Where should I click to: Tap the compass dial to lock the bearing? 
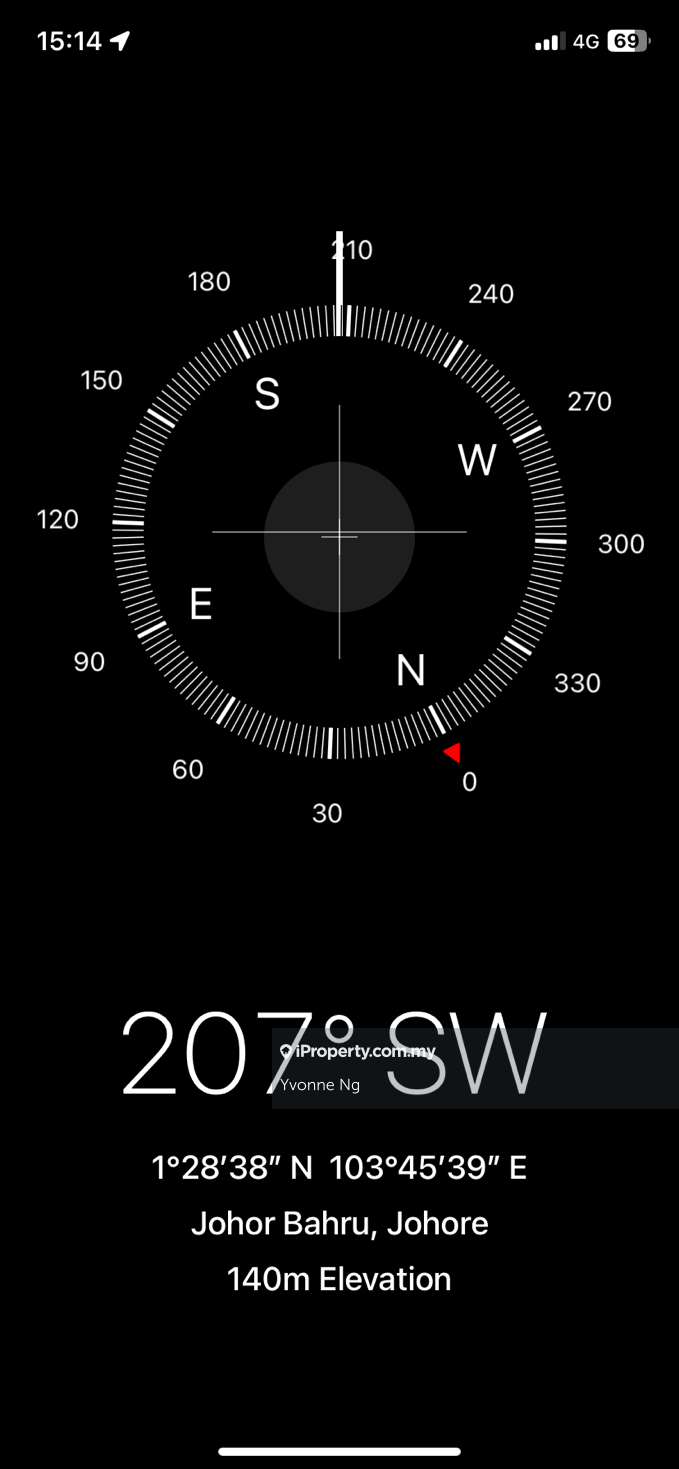(339, 536)
